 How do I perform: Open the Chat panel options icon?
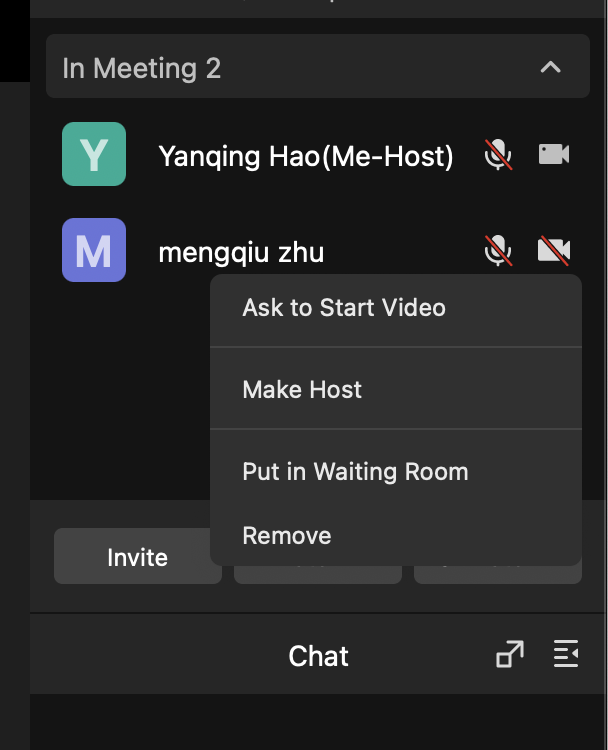[x=566, y=655]
